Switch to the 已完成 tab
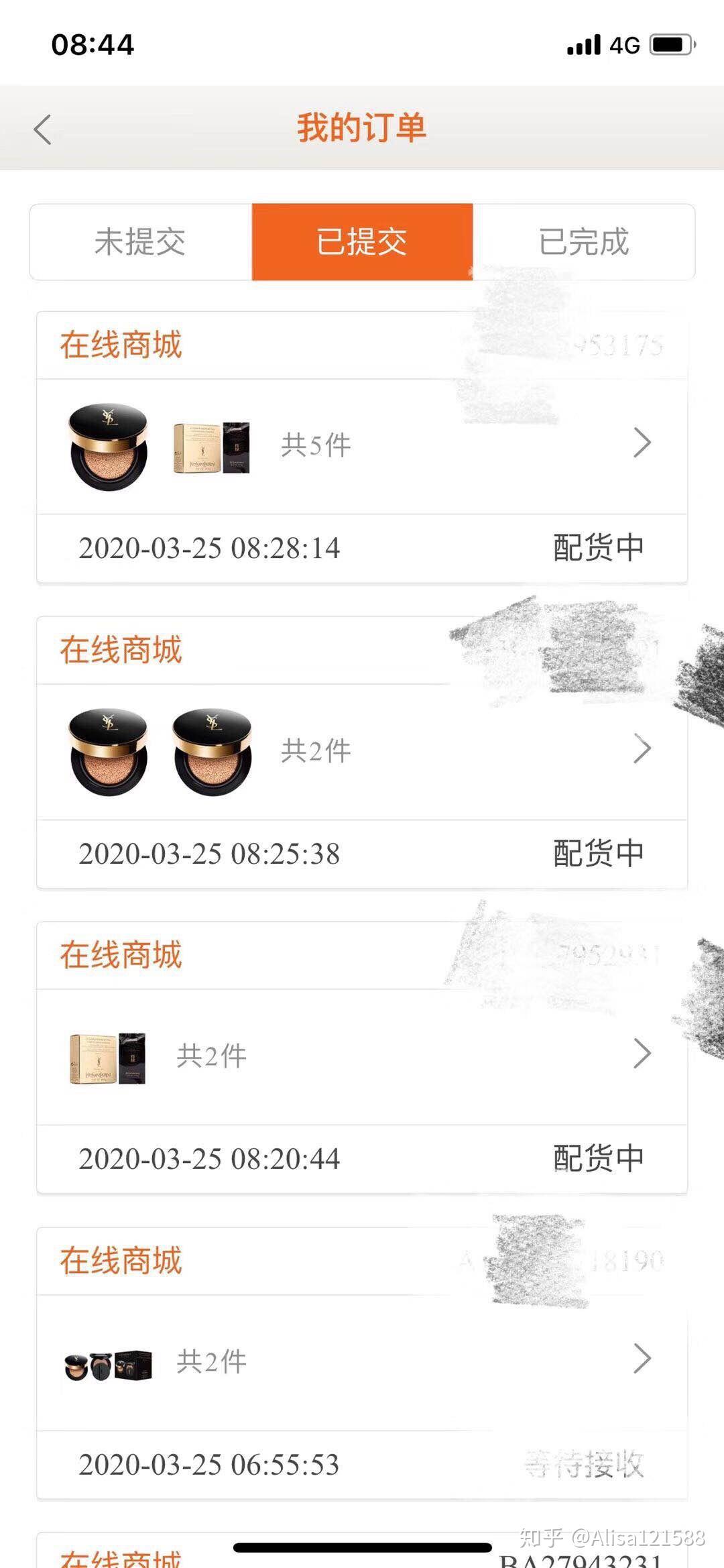 click(x=584, y=243)
